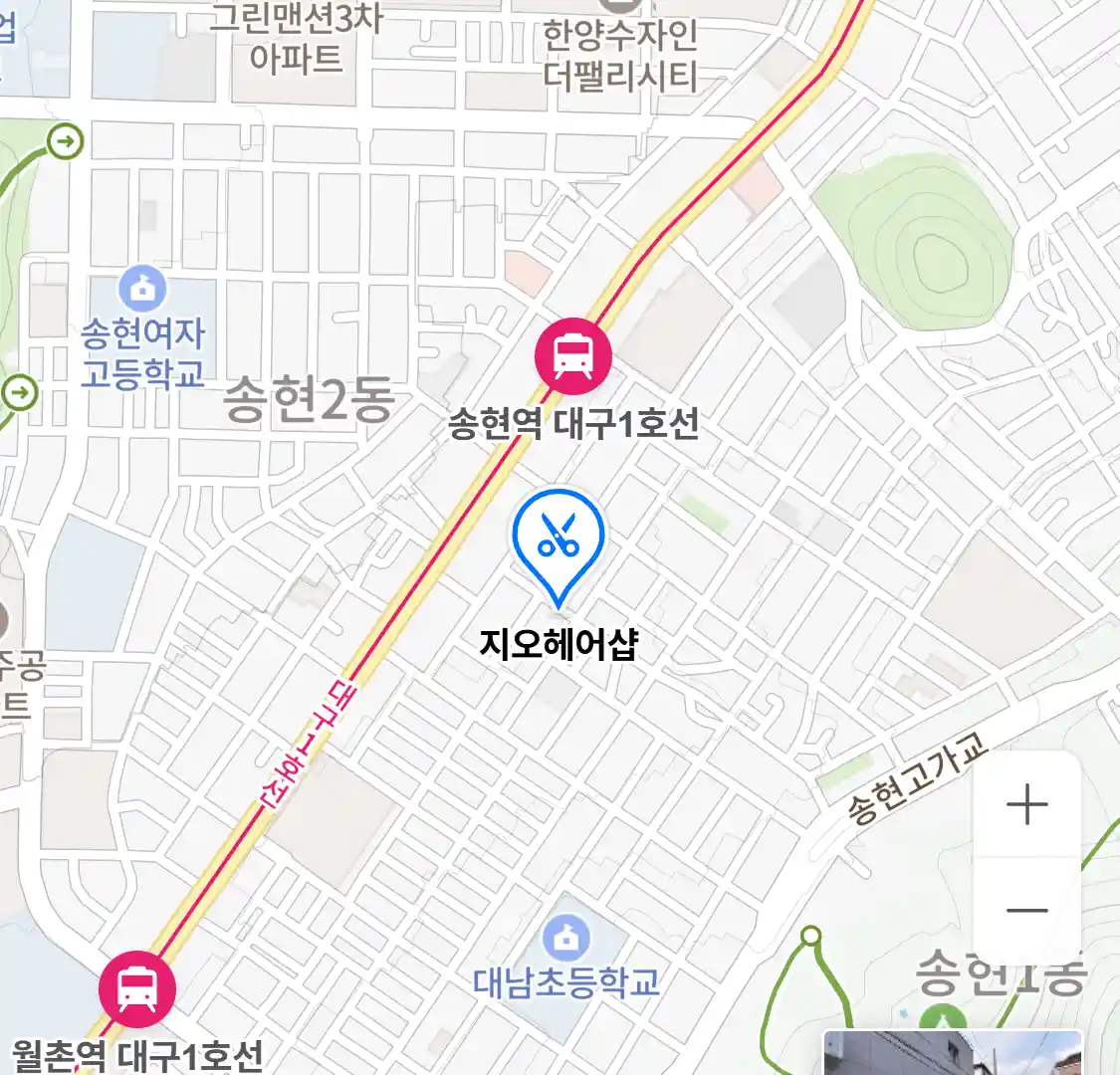Tap the 대남초등학교 school marker
This screenshot has width=1120, height=1075.
[x=566, y=938]
